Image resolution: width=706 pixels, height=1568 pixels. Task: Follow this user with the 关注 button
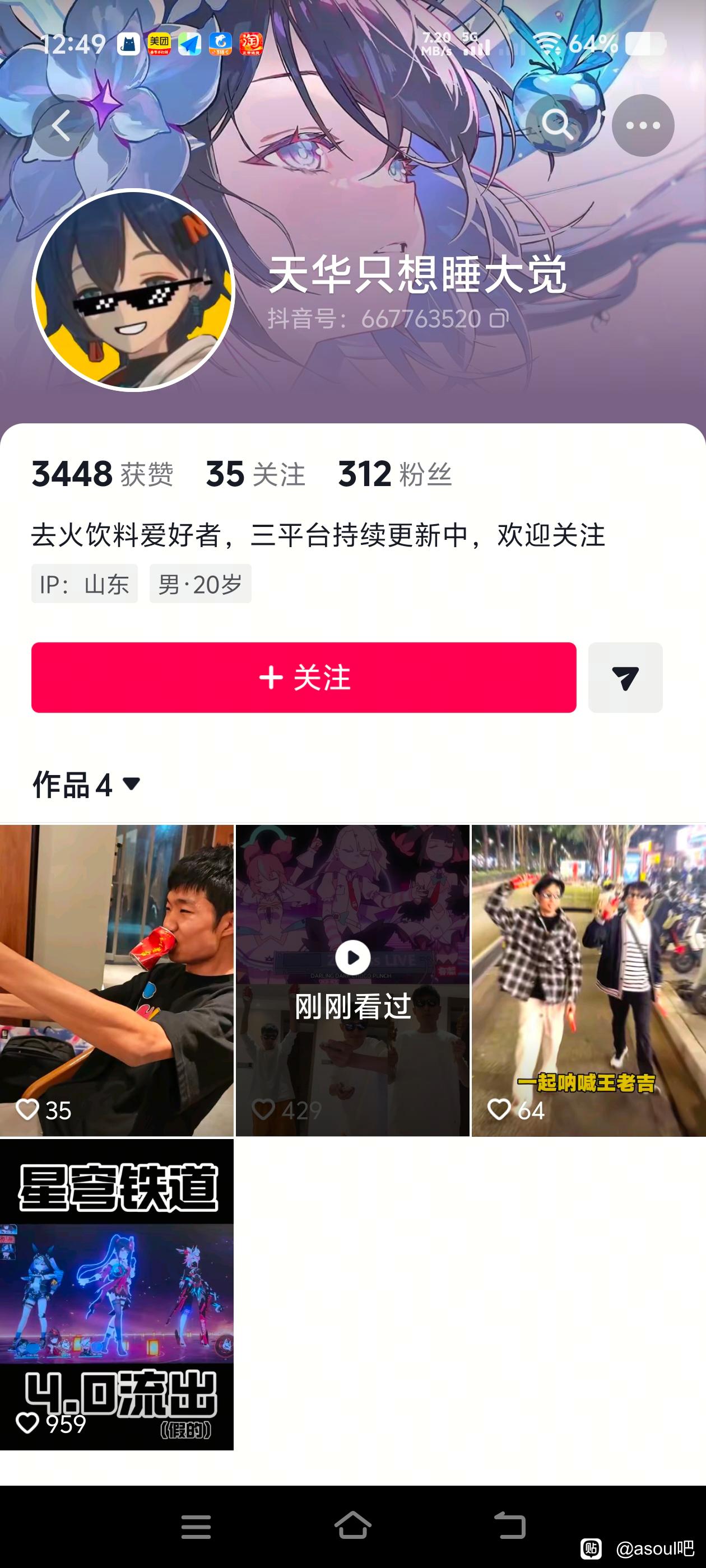(x=304, y=677)
